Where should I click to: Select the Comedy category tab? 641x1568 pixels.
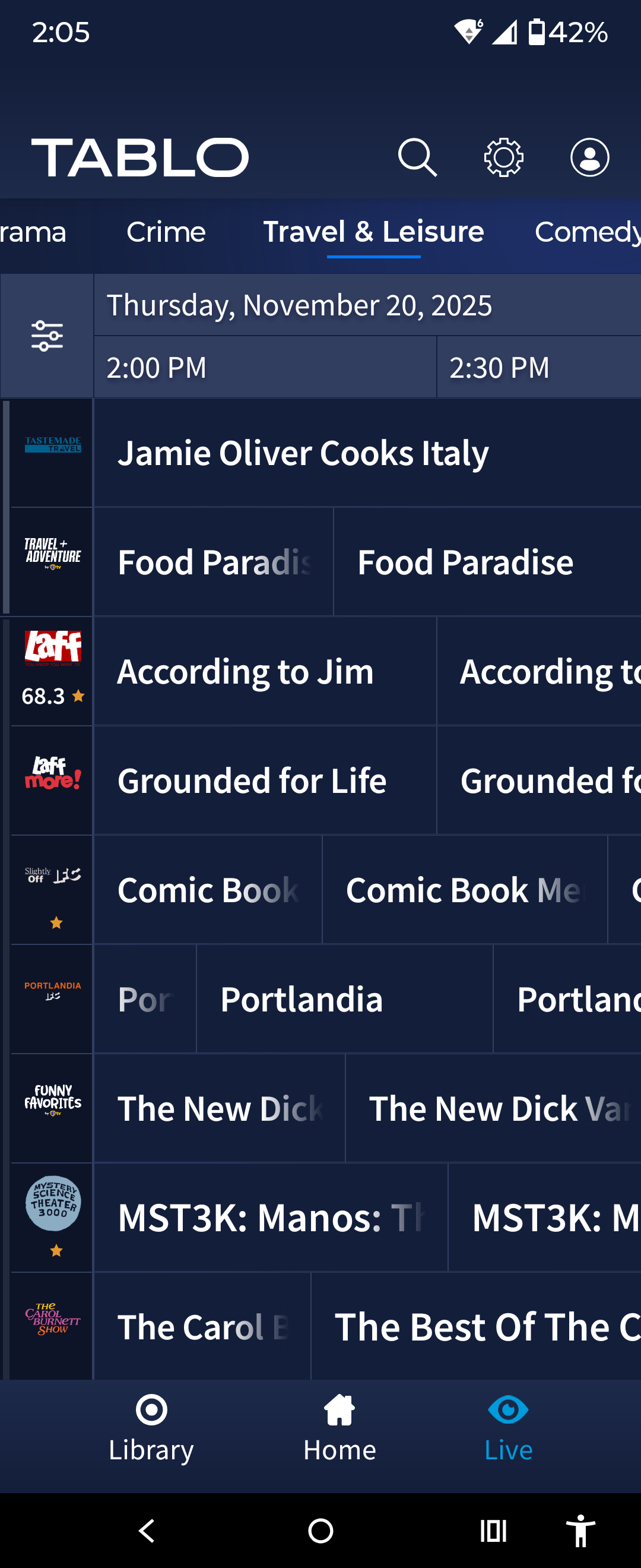click(x=586, y=232)
